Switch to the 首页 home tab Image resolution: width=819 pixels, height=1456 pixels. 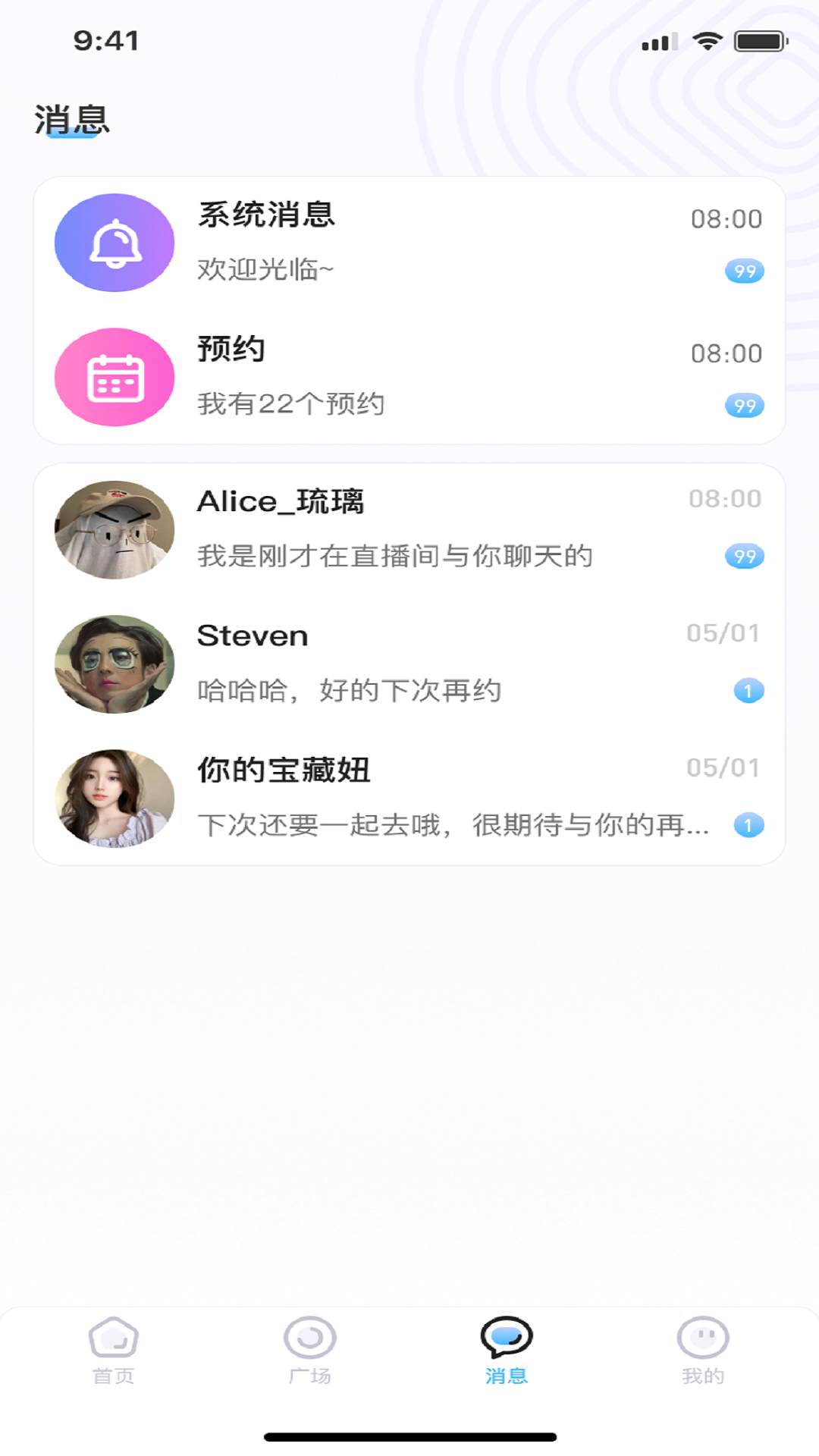[x=114, y=1350]
